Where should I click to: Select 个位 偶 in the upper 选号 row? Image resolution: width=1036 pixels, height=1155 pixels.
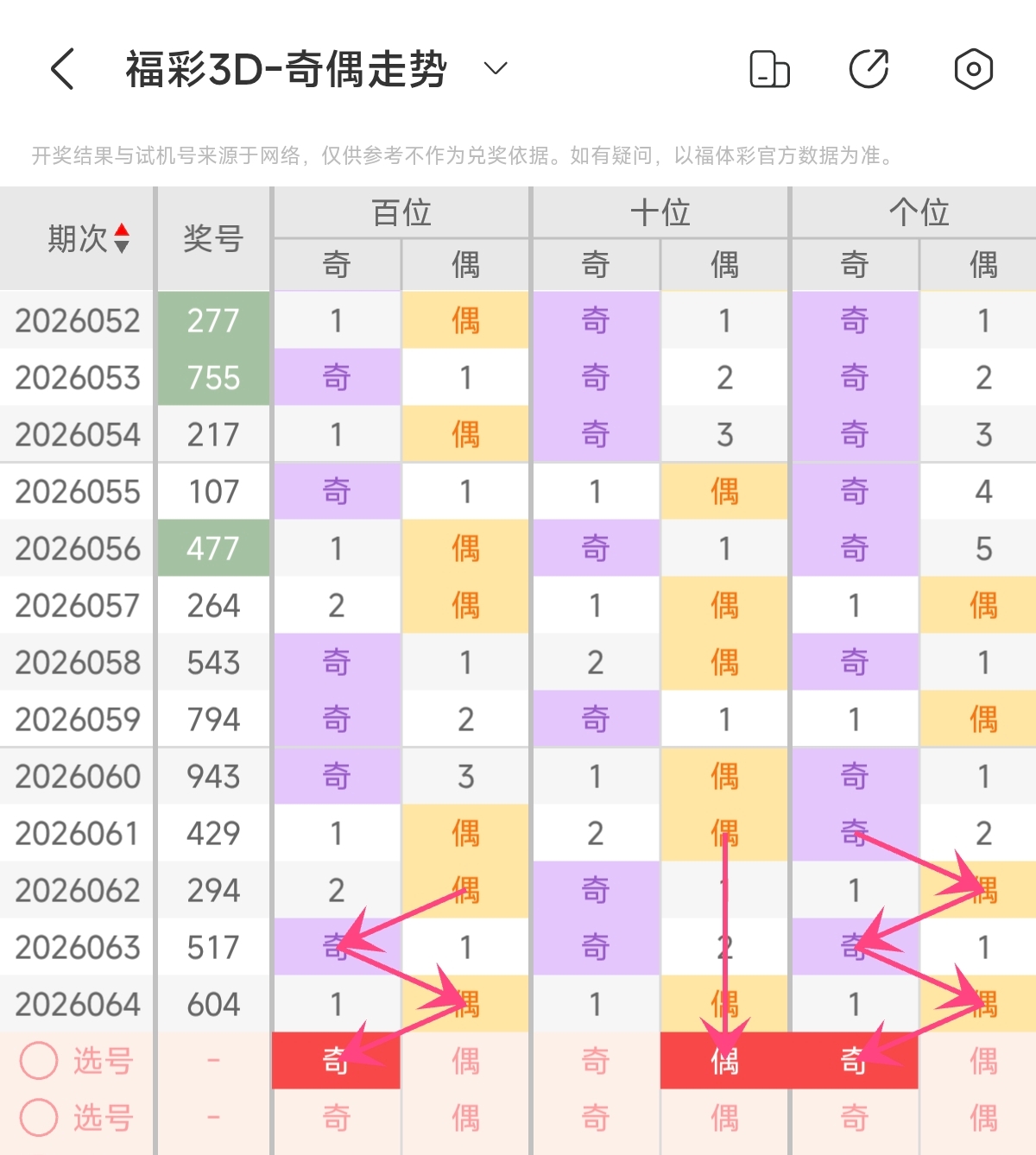tap(983, 1061)
